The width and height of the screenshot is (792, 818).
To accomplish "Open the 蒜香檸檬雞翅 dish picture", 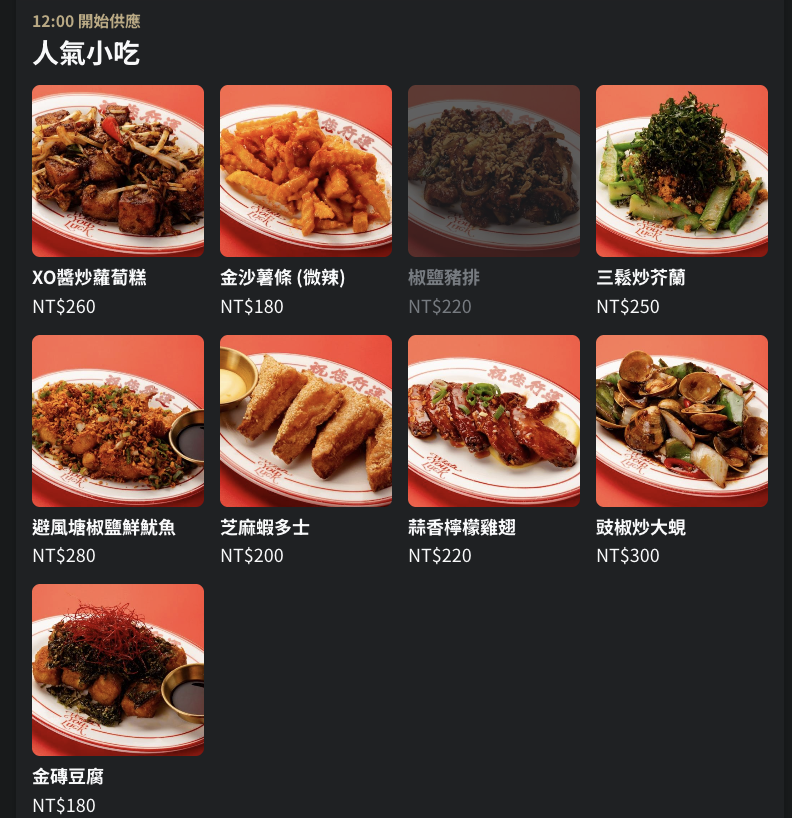I will [x=493, y=420].
